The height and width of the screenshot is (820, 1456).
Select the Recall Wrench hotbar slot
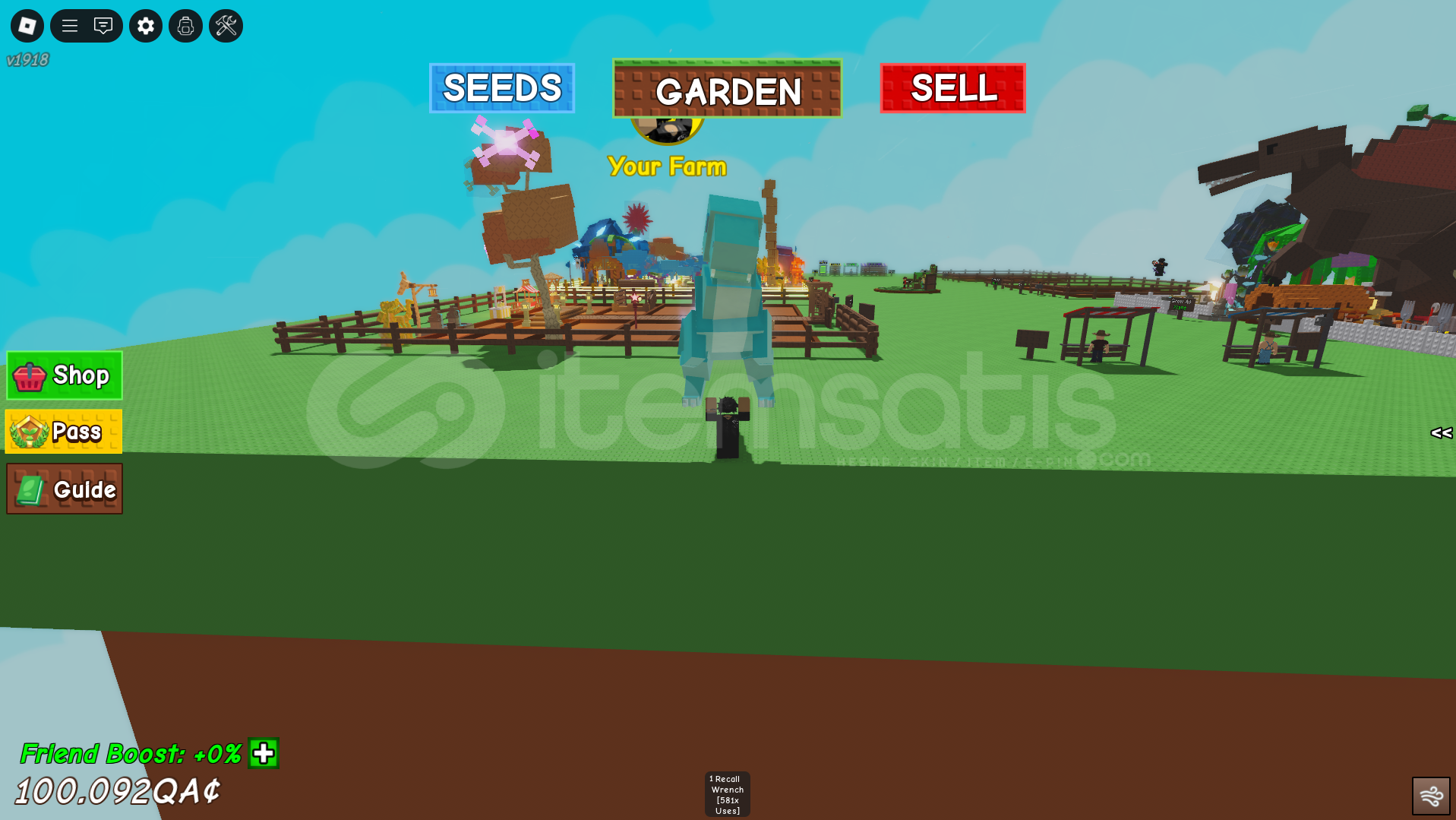coord(727,794)
